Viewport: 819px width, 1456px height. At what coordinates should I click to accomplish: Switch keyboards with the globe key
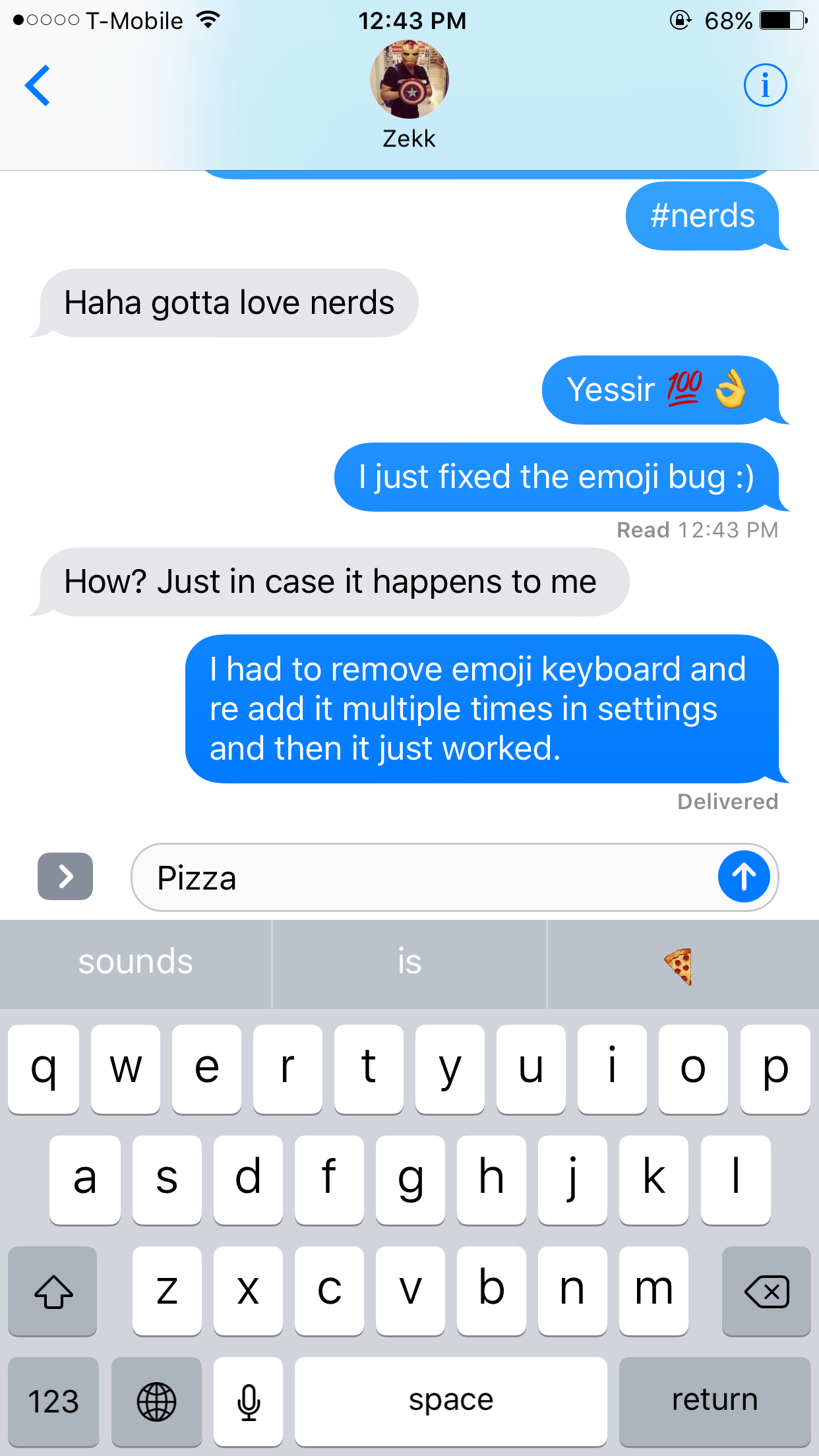[x=156, y=1401]
